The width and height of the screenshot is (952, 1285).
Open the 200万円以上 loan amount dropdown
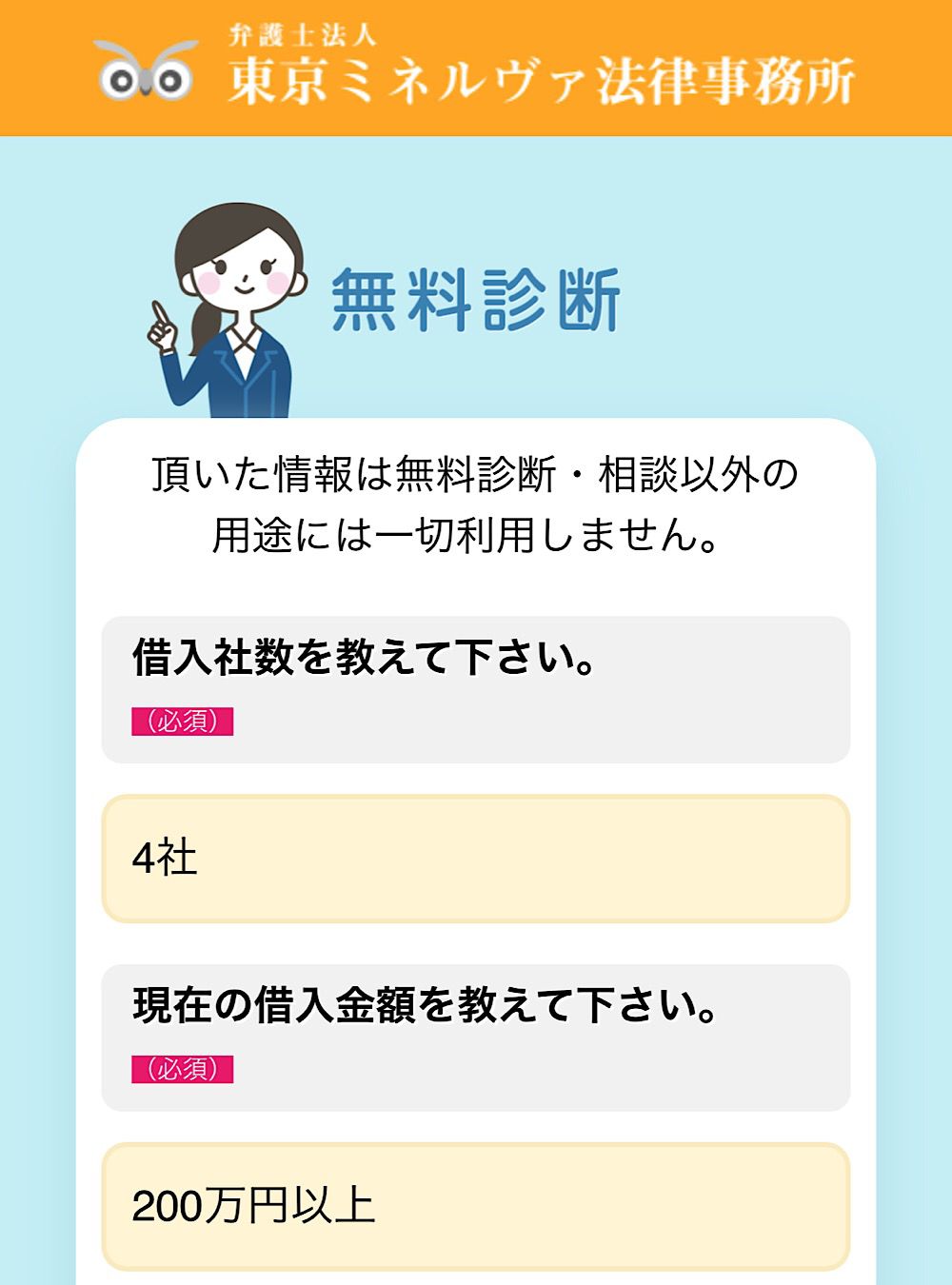475,1206
